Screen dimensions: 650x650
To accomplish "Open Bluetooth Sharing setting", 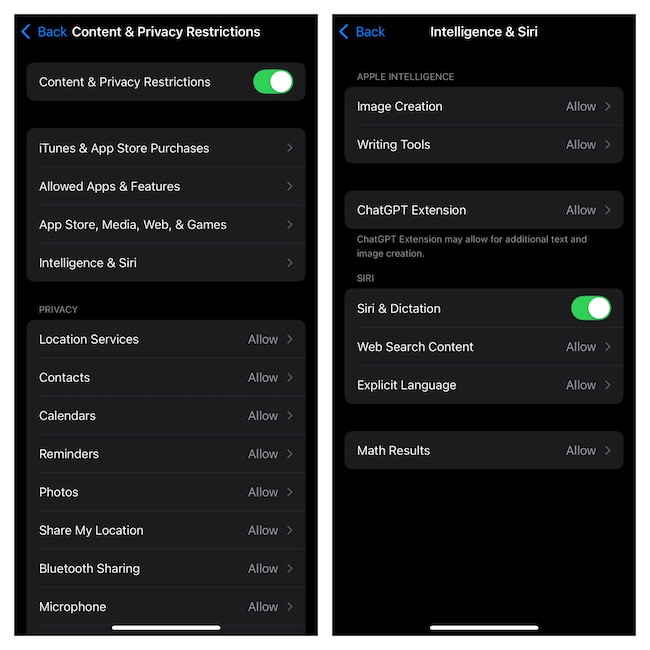I will point(165,568).
